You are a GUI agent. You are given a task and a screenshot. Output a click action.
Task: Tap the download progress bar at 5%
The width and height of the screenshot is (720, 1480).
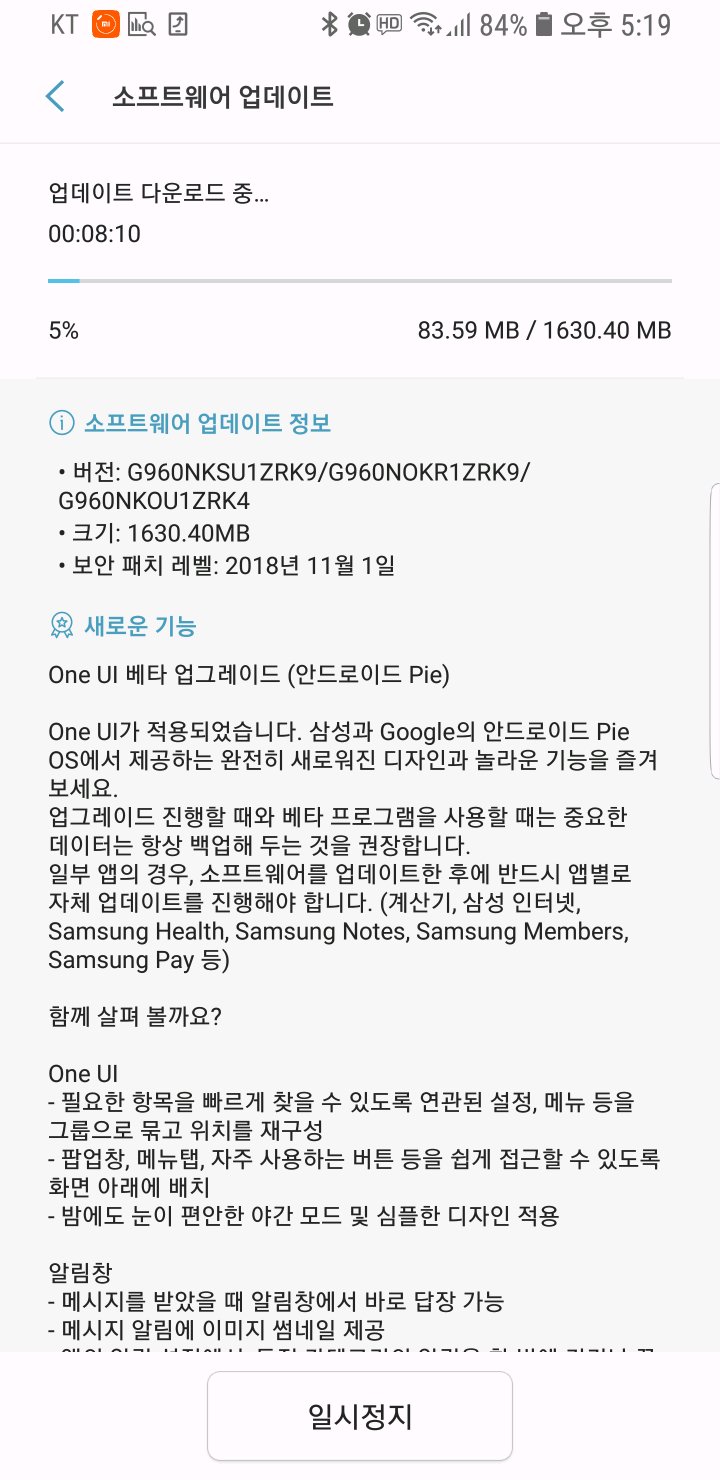pos(360,280)
